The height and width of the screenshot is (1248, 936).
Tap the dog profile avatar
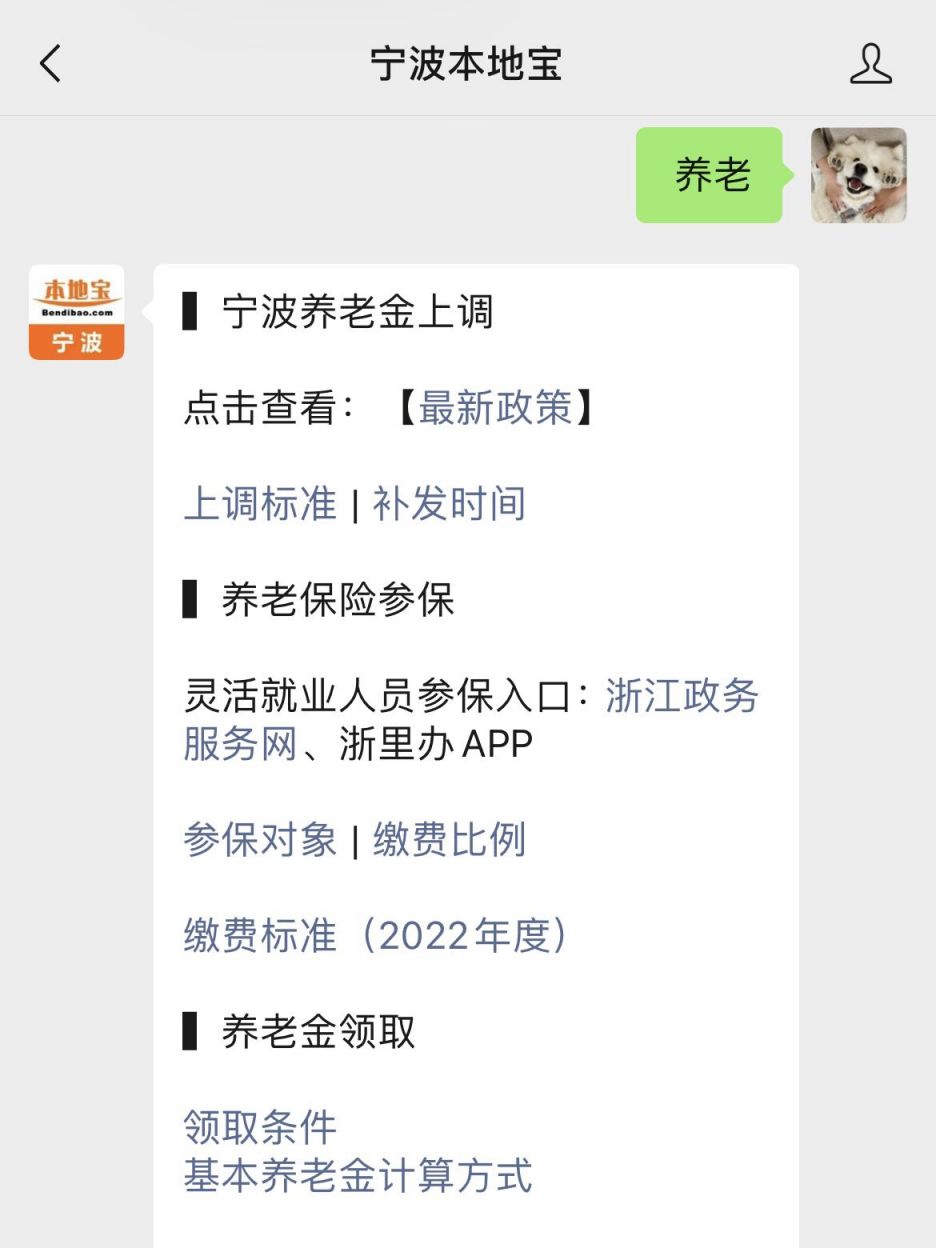point(858,175)
